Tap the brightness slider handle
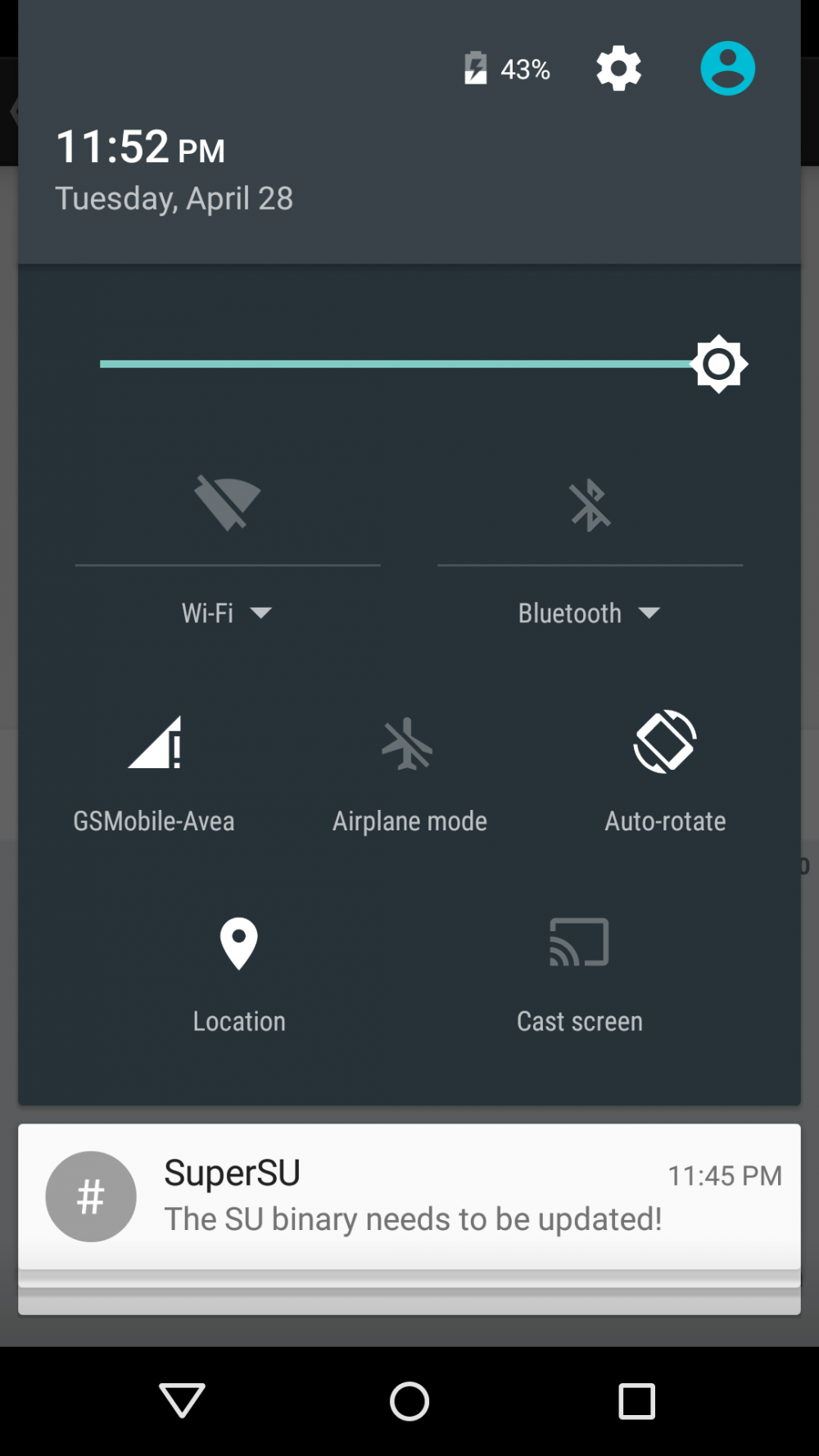The image size is (819, 1456). click(718, 364)
